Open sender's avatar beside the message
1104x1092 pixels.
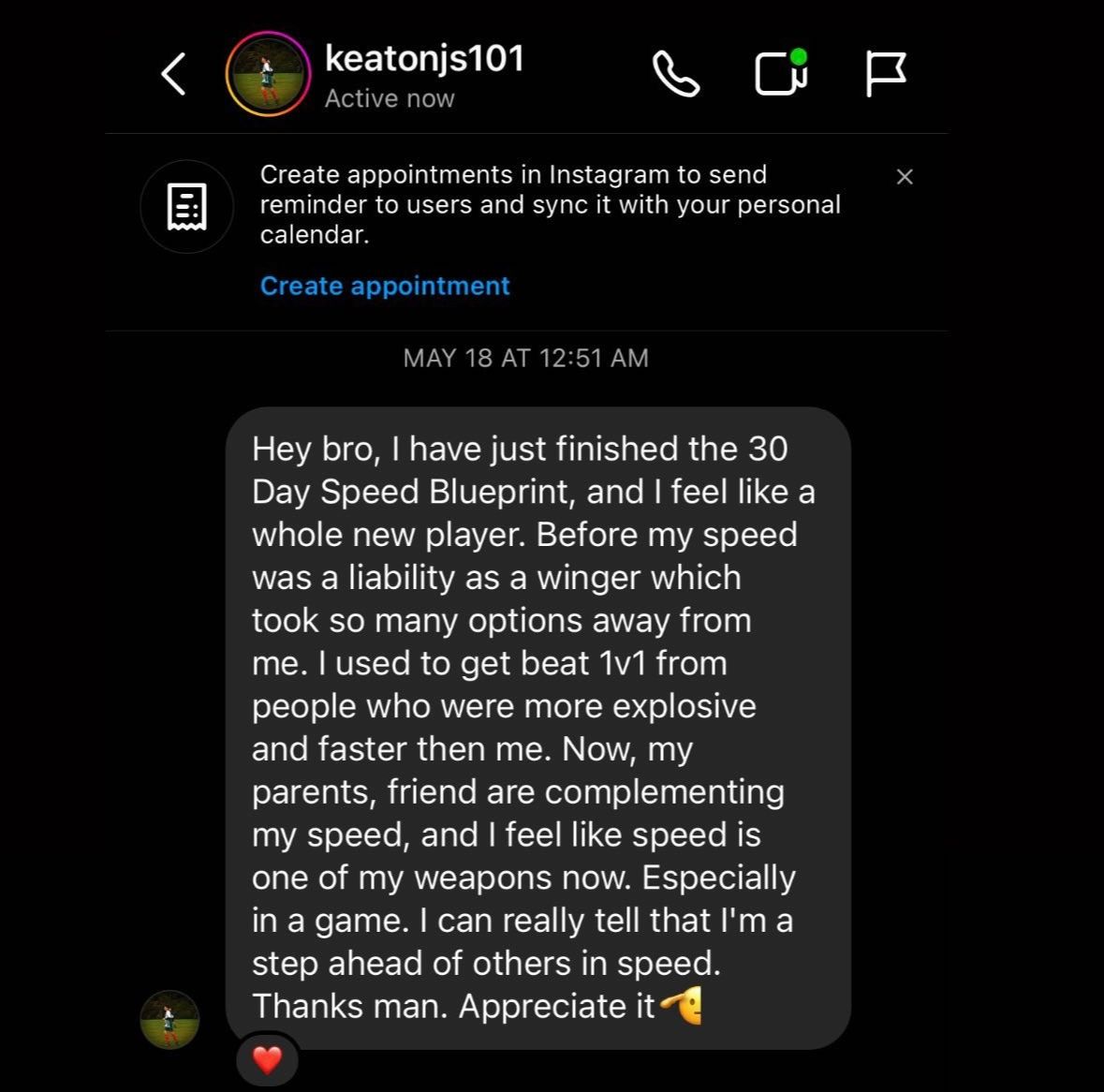coord(169,1019)
